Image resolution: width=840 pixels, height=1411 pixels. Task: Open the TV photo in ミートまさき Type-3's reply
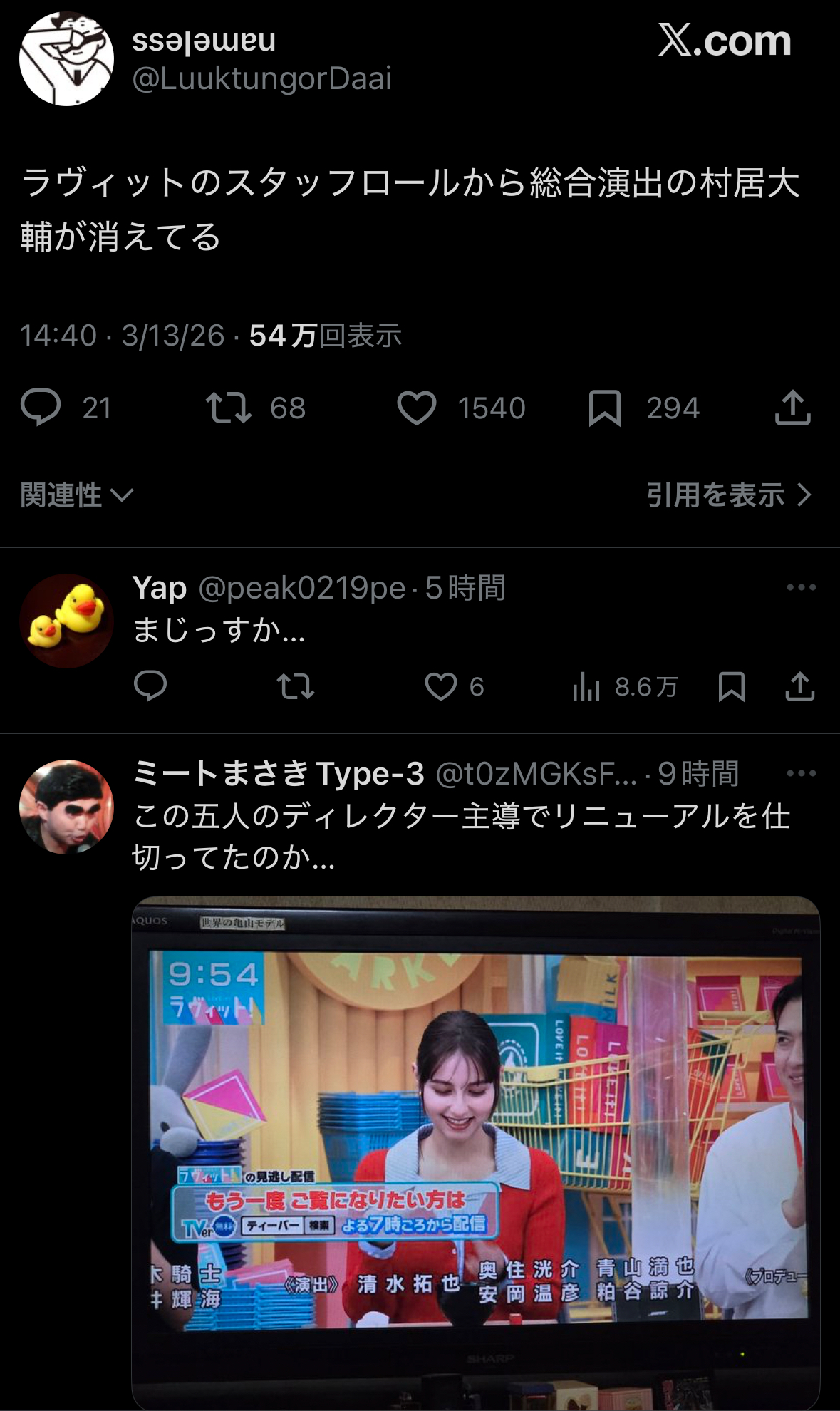[x=475, y=1151]
